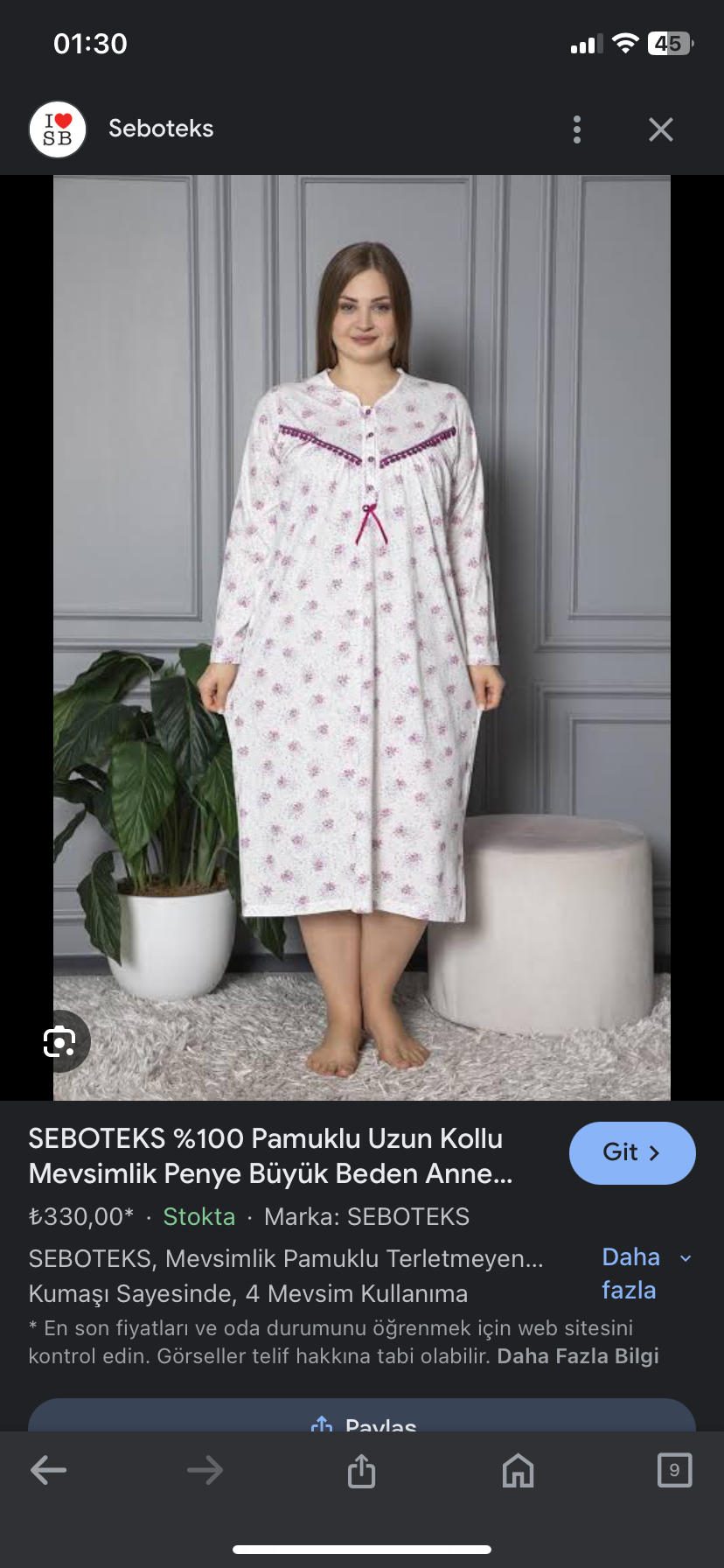Open the Seboteks source page

(160, 129)
